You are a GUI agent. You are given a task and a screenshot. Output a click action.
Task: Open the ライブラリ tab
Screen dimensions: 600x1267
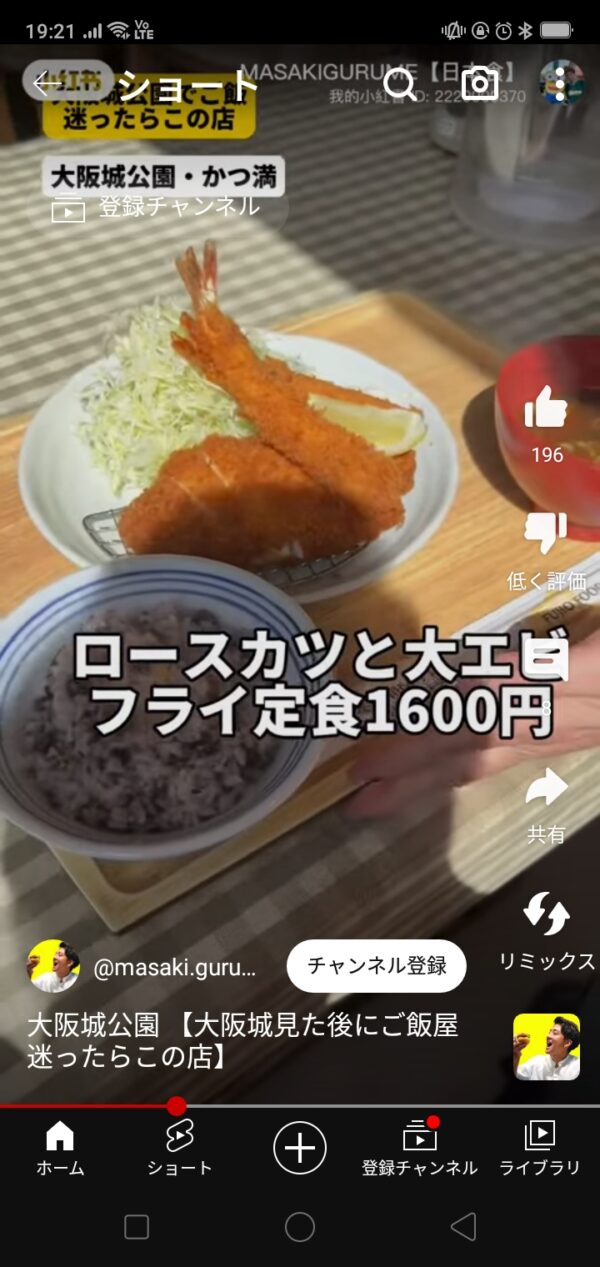540,1147
